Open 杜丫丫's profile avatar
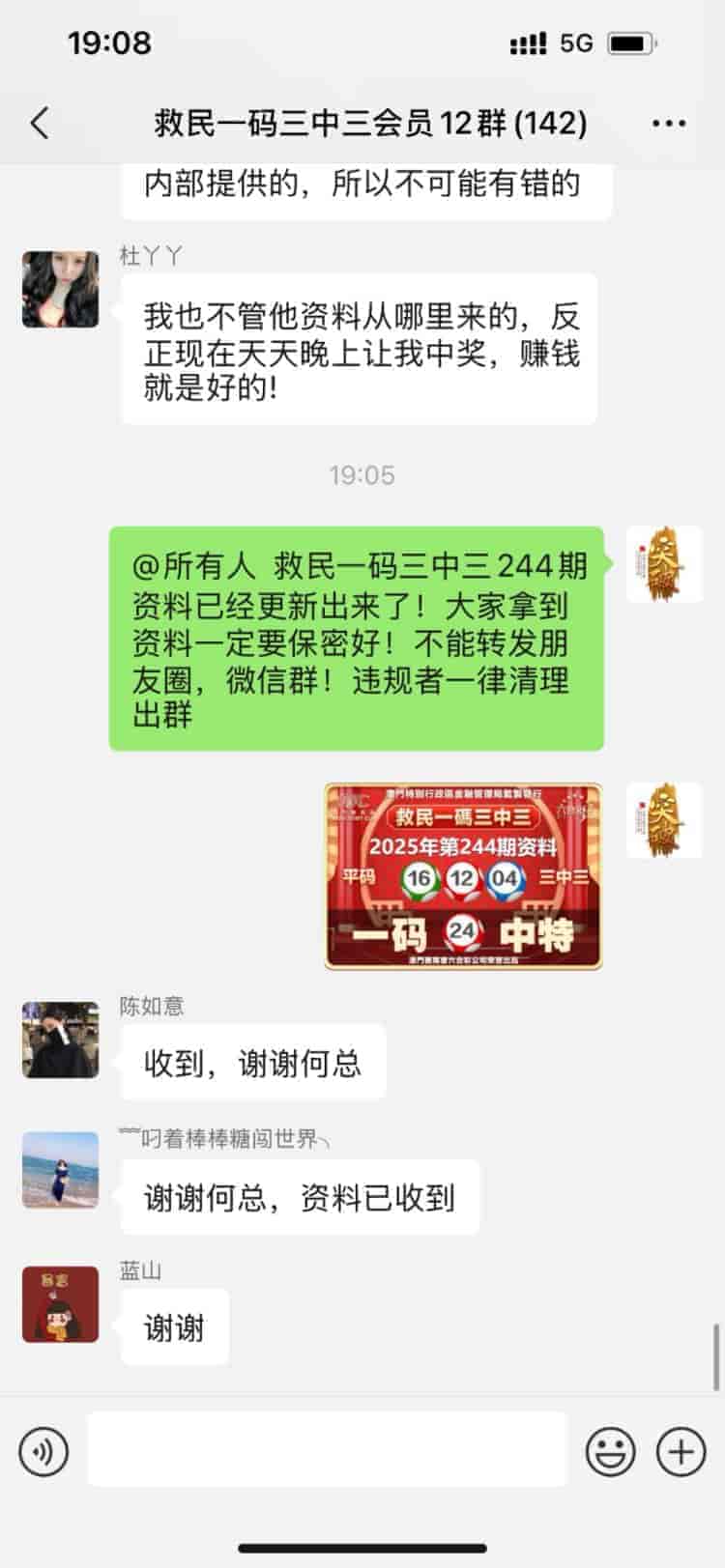The image size is (725, 1568). tap(60, 290)
